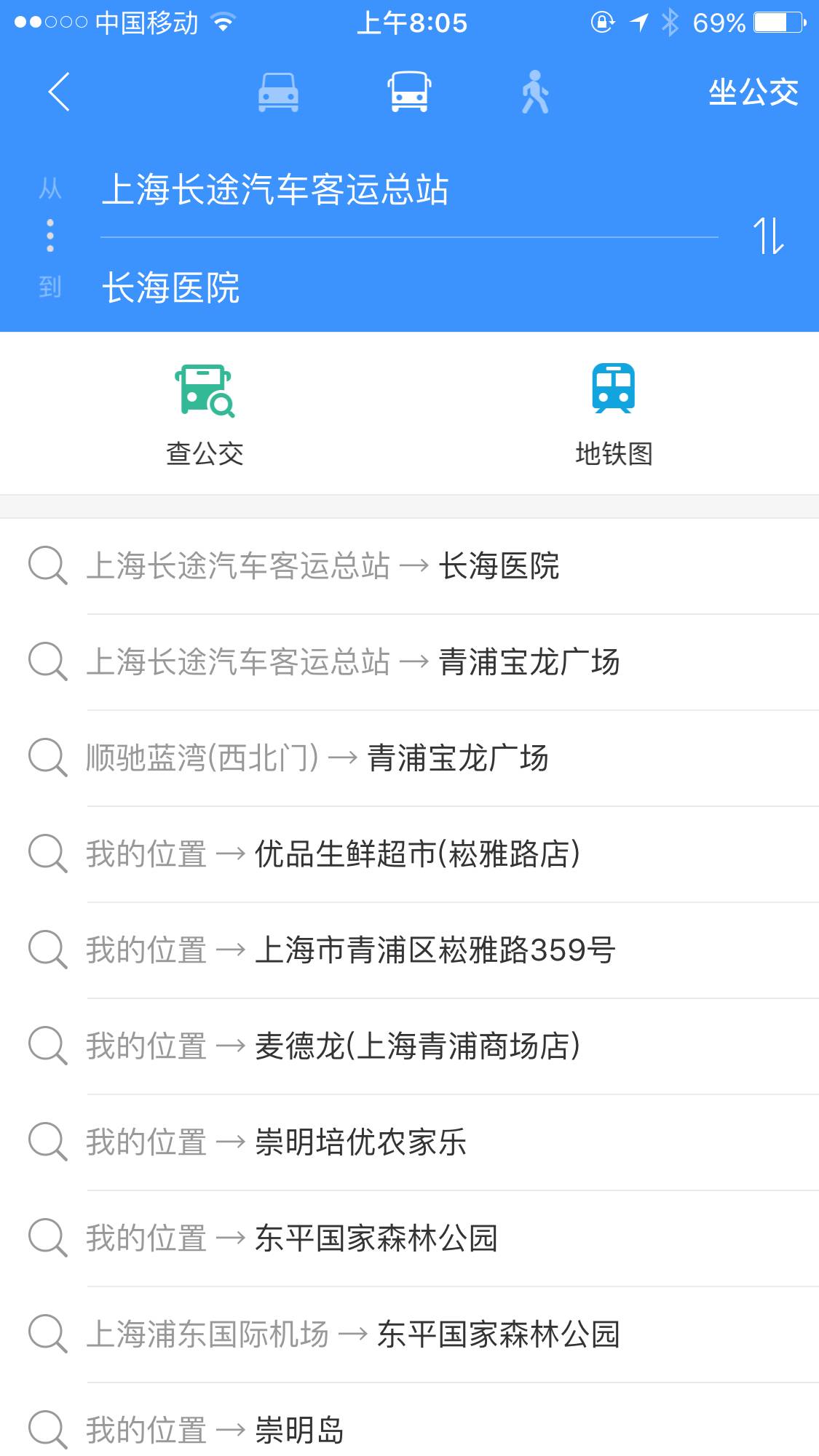Open history route to 麦德龙(上海青浦商场店)
Viewport: 819px width, 1456px height.
click(333, 1046)
